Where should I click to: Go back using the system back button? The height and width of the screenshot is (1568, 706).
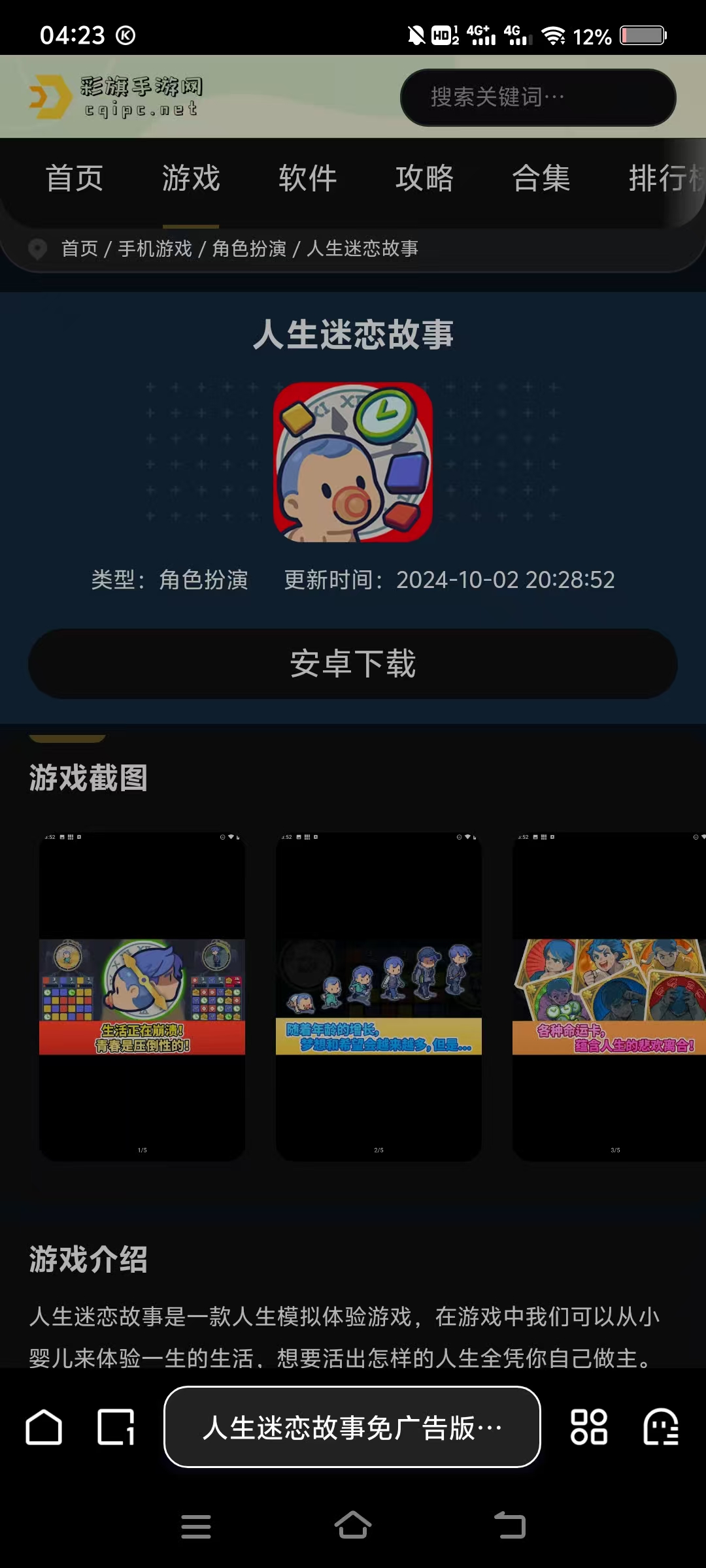(x=510, y=1526)
